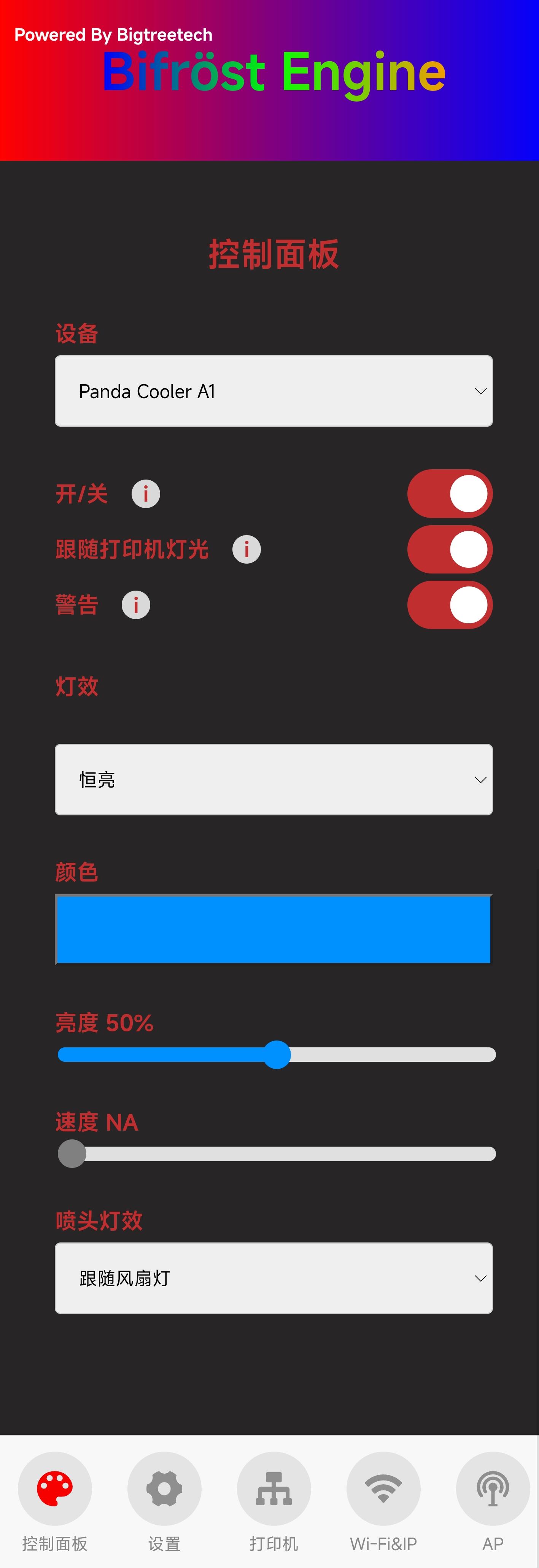Open the blue 颜色 color picker
The width and height of the screenshot is (539, 1568).
coord(273,929)
